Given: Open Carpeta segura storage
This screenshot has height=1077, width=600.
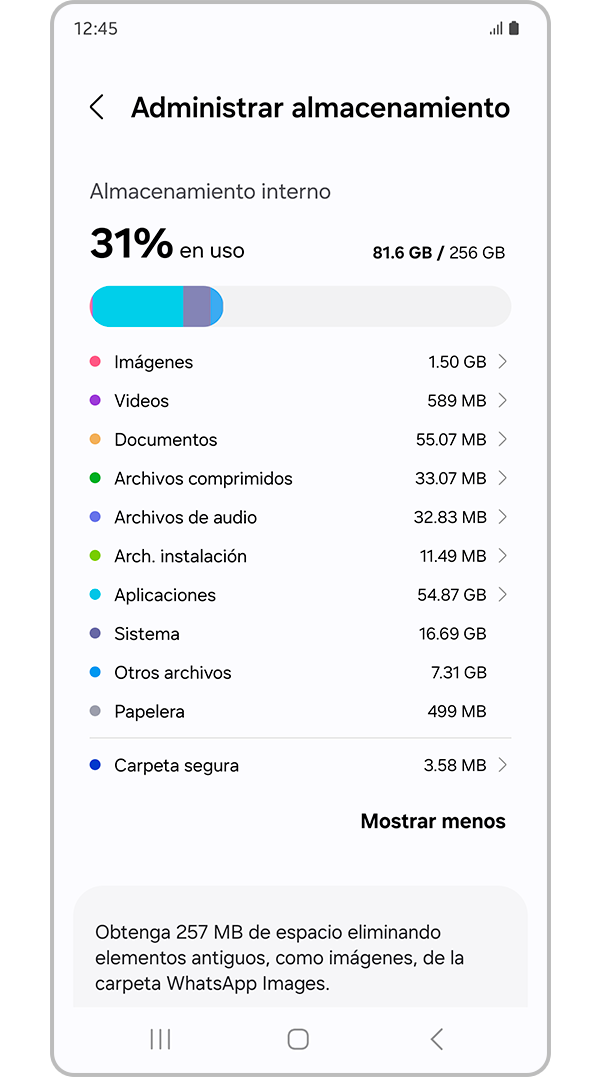Looking at the screenshot, I should click(x=300, y=766).
